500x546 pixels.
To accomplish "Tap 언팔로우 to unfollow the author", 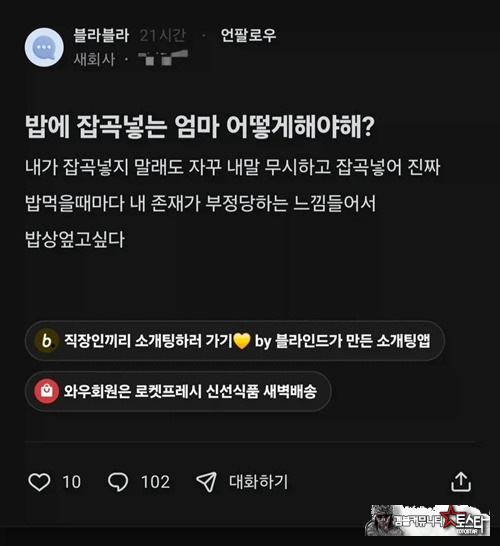I will pos(248,35).
